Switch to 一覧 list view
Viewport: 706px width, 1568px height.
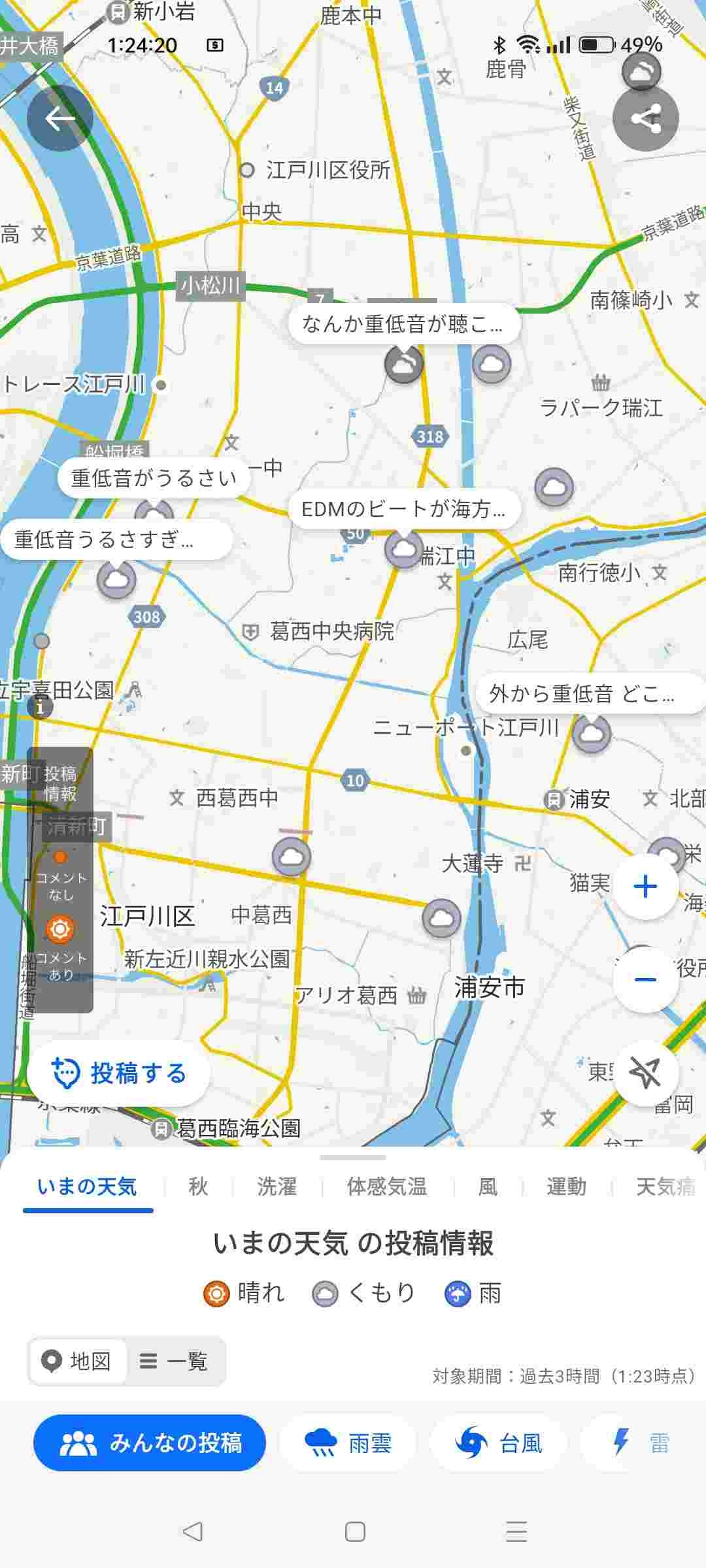[x=174, y=1361]
